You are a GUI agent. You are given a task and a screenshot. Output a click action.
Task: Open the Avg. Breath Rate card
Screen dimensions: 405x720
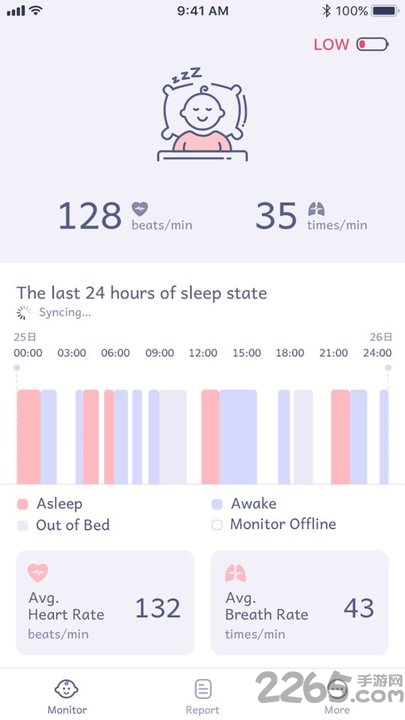[x=300, y=602]
